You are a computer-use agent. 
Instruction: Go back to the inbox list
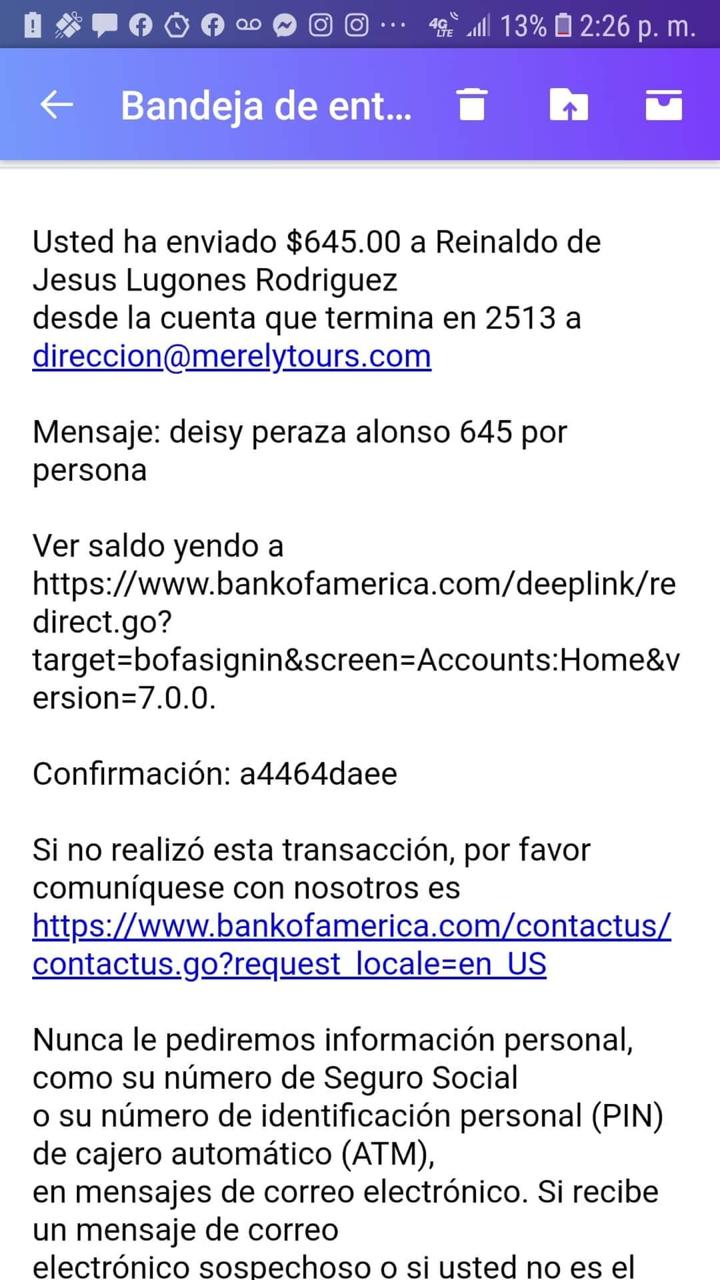point(57,105)
